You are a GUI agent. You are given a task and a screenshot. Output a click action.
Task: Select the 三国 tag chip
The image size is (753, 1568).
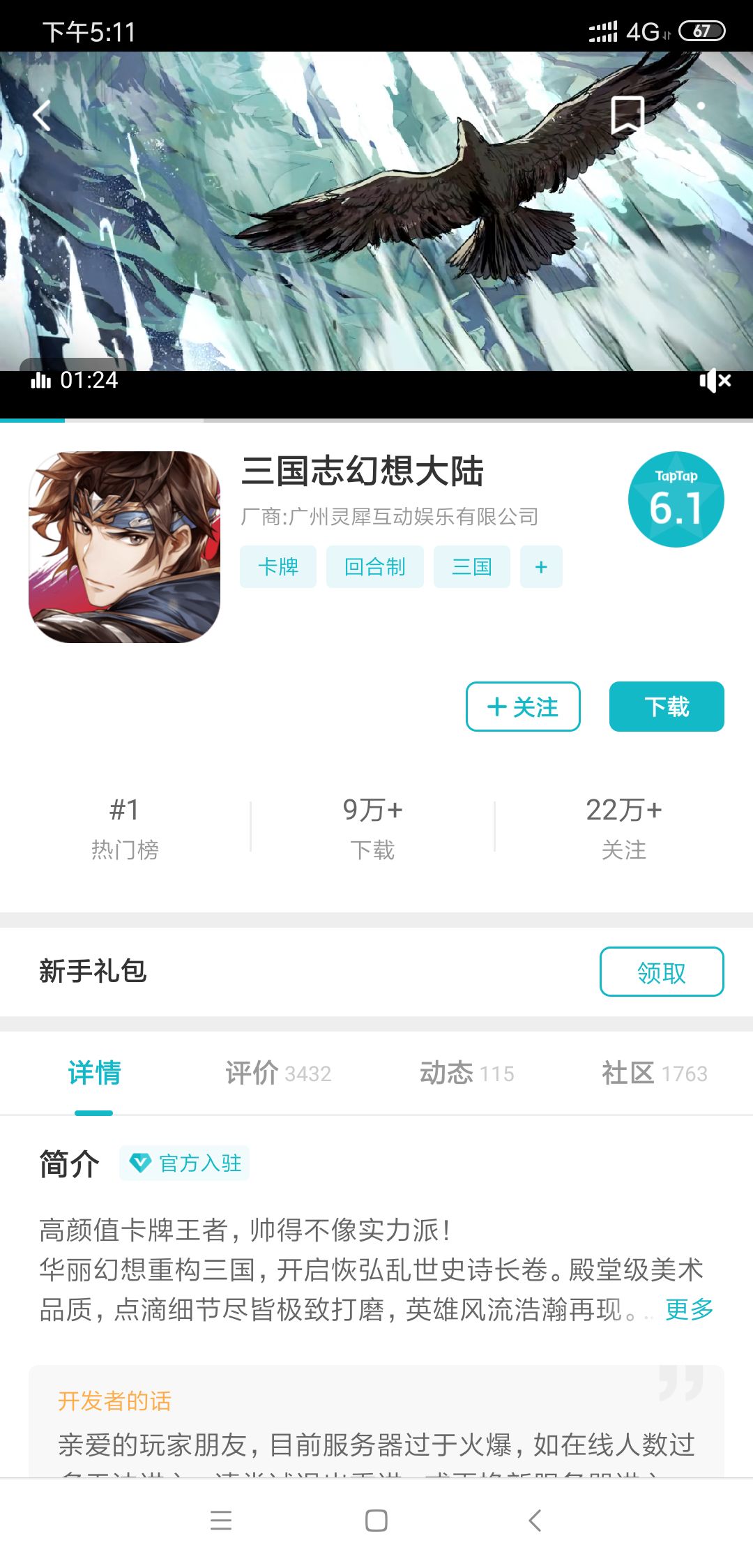(472, 566)
